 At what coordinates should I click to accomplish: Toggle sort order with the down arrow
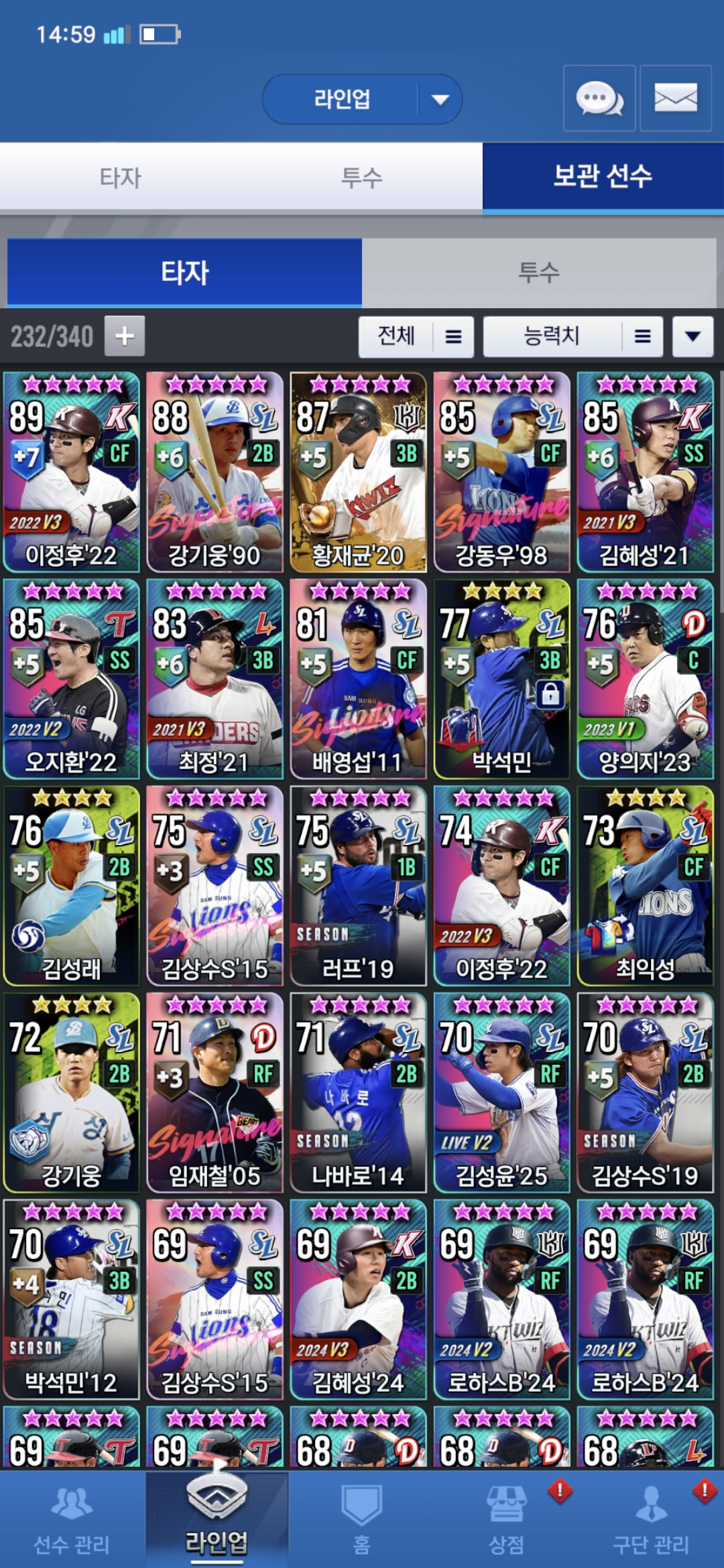pos(692,336)
